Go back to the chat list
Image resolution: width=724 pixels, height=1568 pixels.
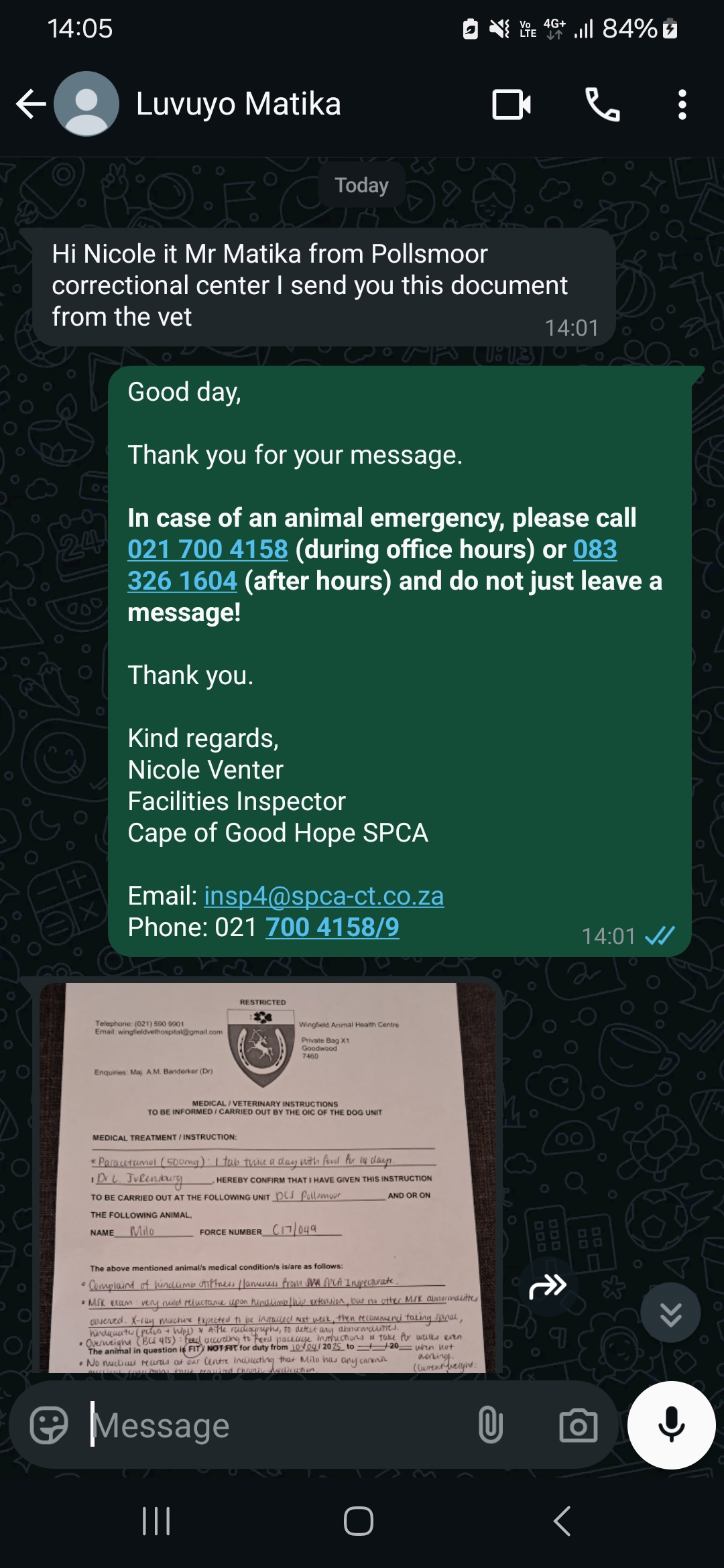click(31, 105)
